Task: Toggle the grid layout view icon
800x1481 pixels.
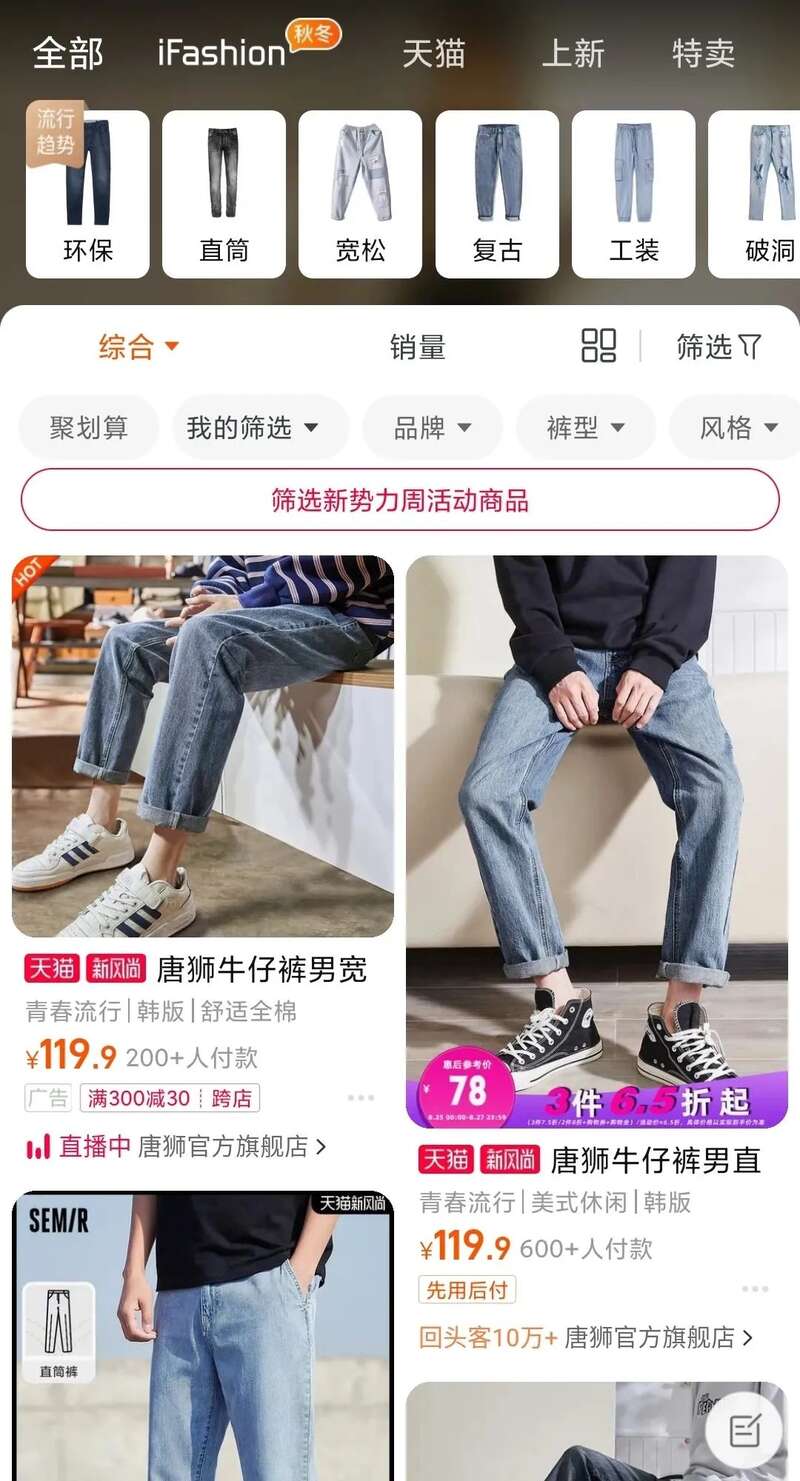Action: [x=599, y=346]
